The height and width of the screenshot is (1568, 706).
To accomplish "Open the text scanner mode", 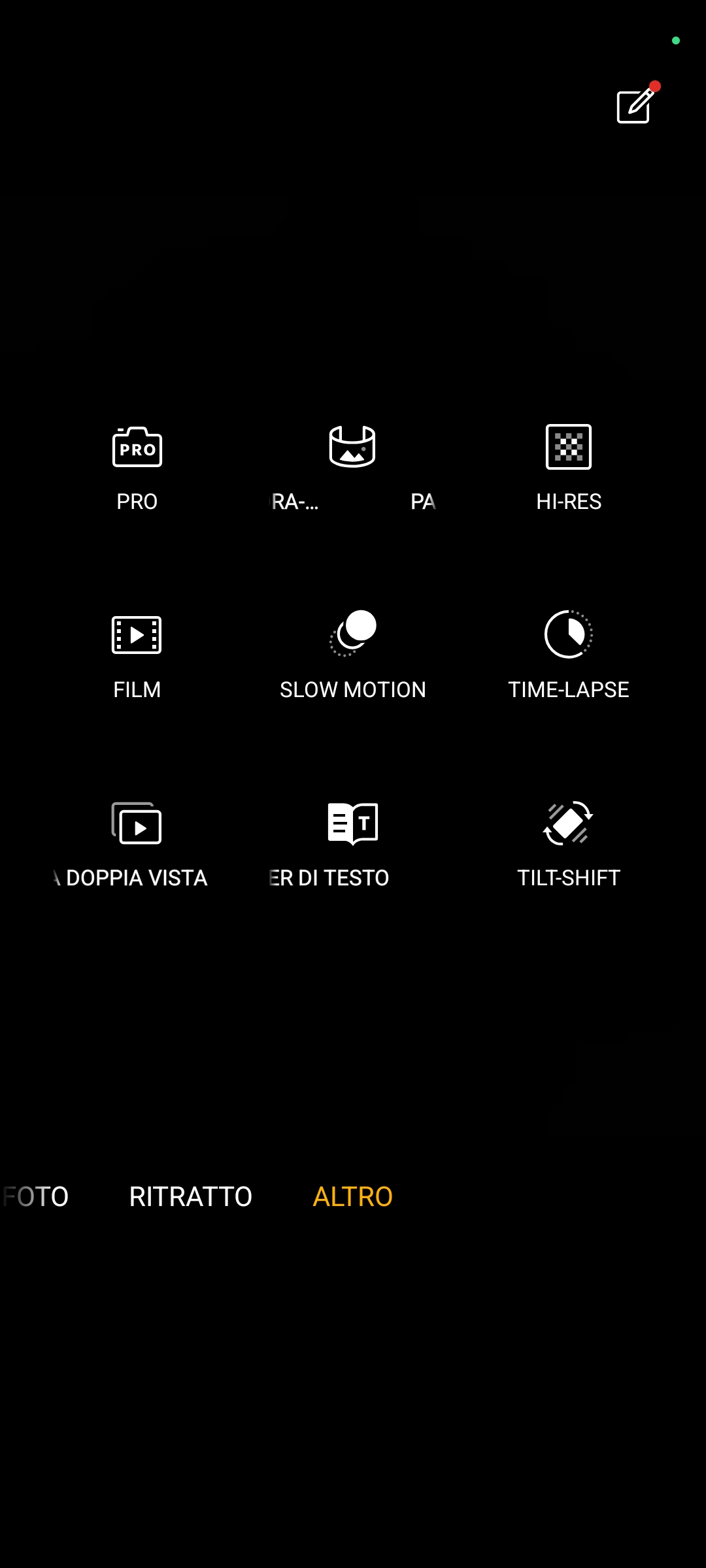I will [353, 844].
